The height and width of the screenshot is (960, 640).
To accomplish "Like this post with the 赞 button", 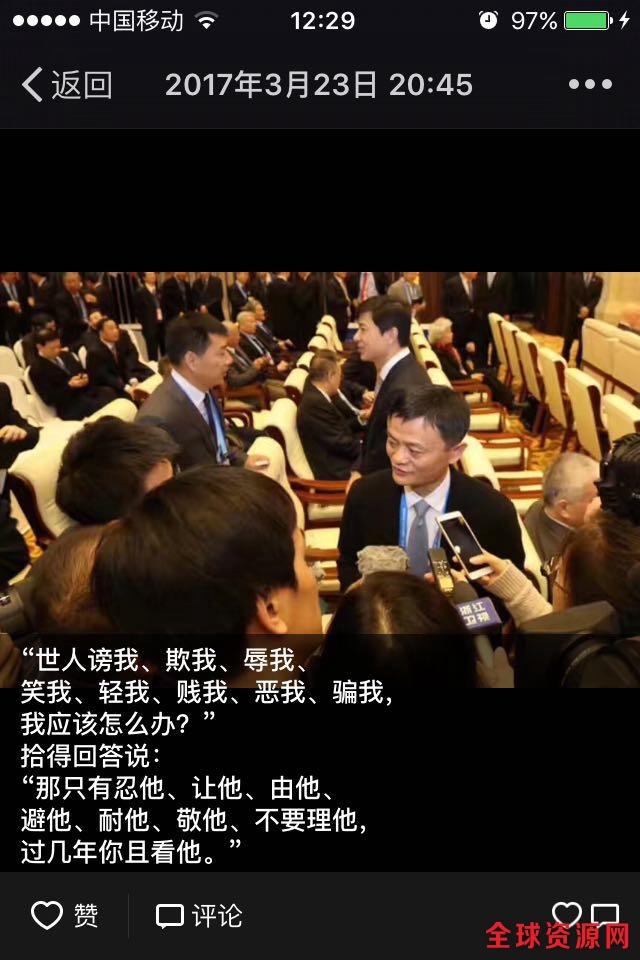I will click(x=65, y=915).
